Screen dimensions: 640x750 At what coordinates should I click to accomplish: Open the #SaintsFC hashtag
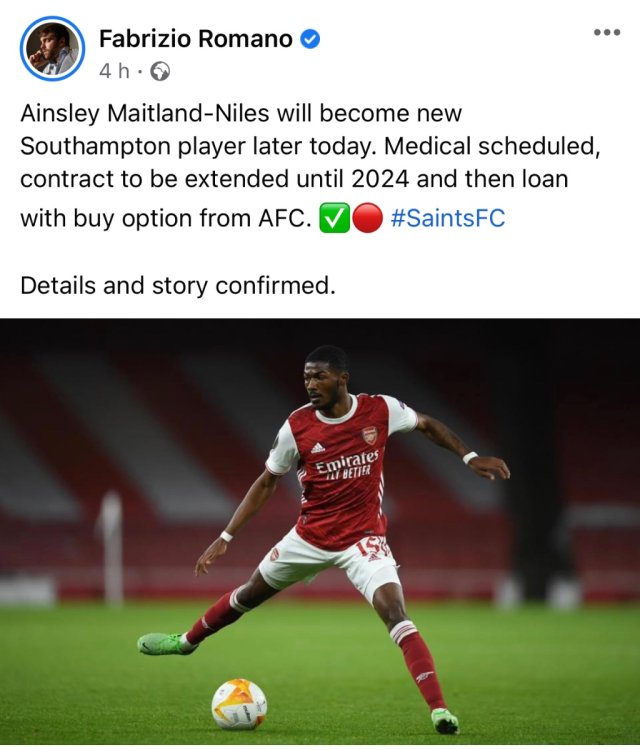click(448, 219)
